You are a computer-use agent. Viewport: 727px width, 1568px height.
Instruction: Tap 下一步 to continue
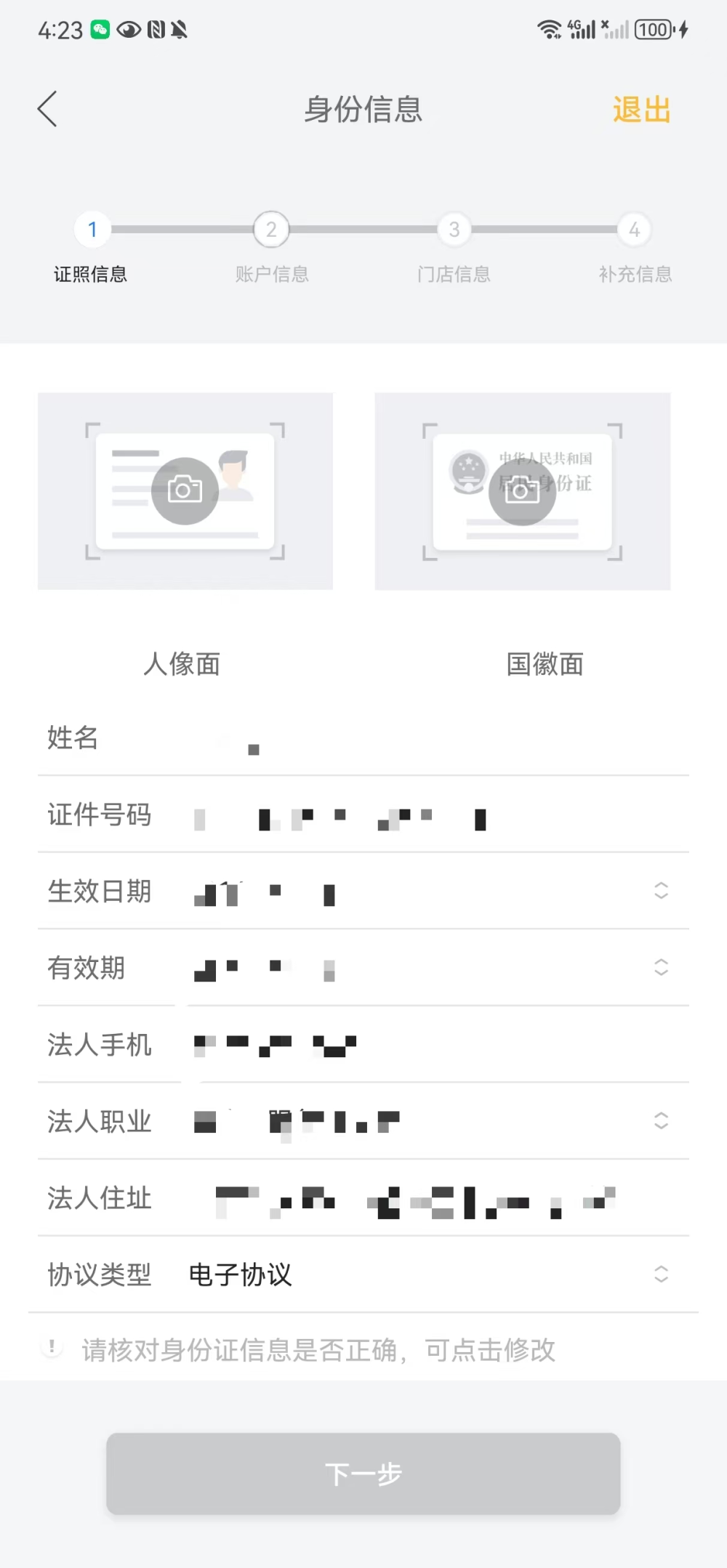(363, 1474)
